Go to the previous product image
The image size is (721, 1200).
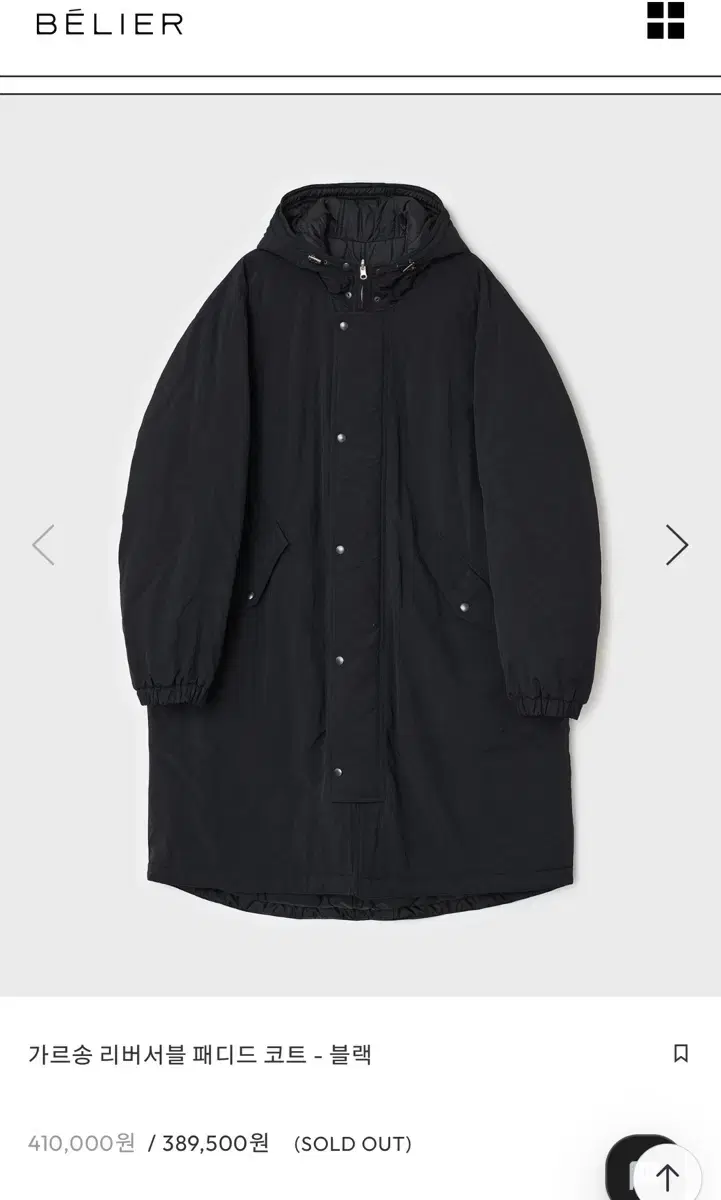[43, 545]
